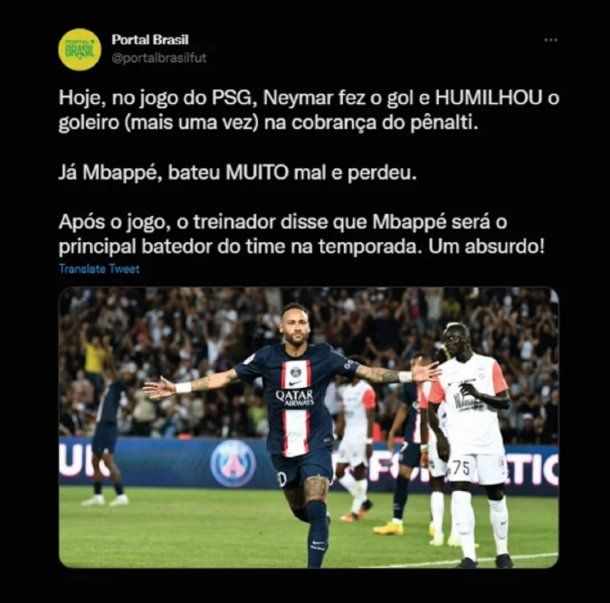Image resolution: width=610 pixels, height=603 pixels.
Task: Visit the Portal Brasil profile name
Action: 150,40
